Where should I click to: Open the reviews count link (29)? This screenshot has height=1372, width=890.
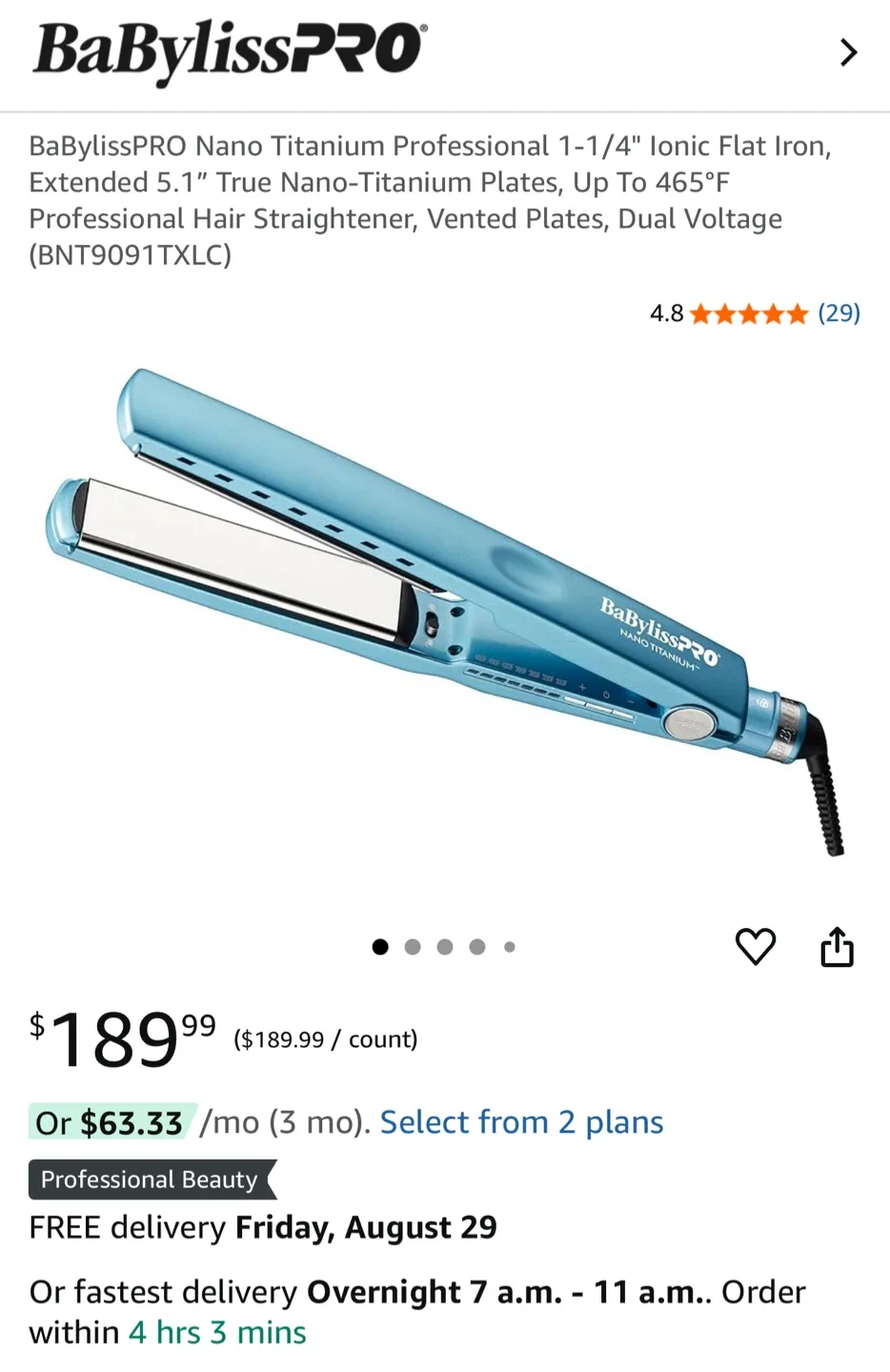pos(839,313)
